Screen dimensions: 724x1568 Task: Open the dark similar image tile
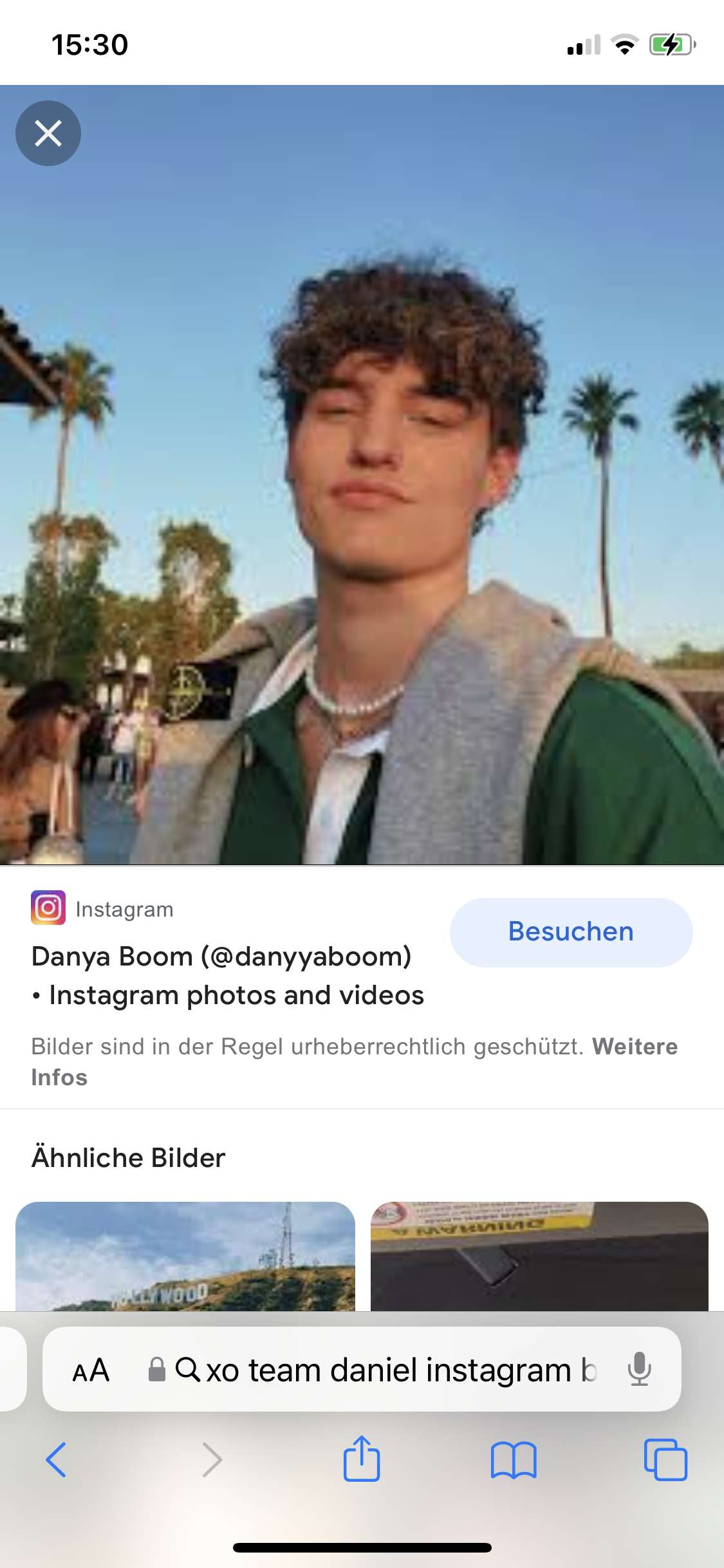(539, 1256)
